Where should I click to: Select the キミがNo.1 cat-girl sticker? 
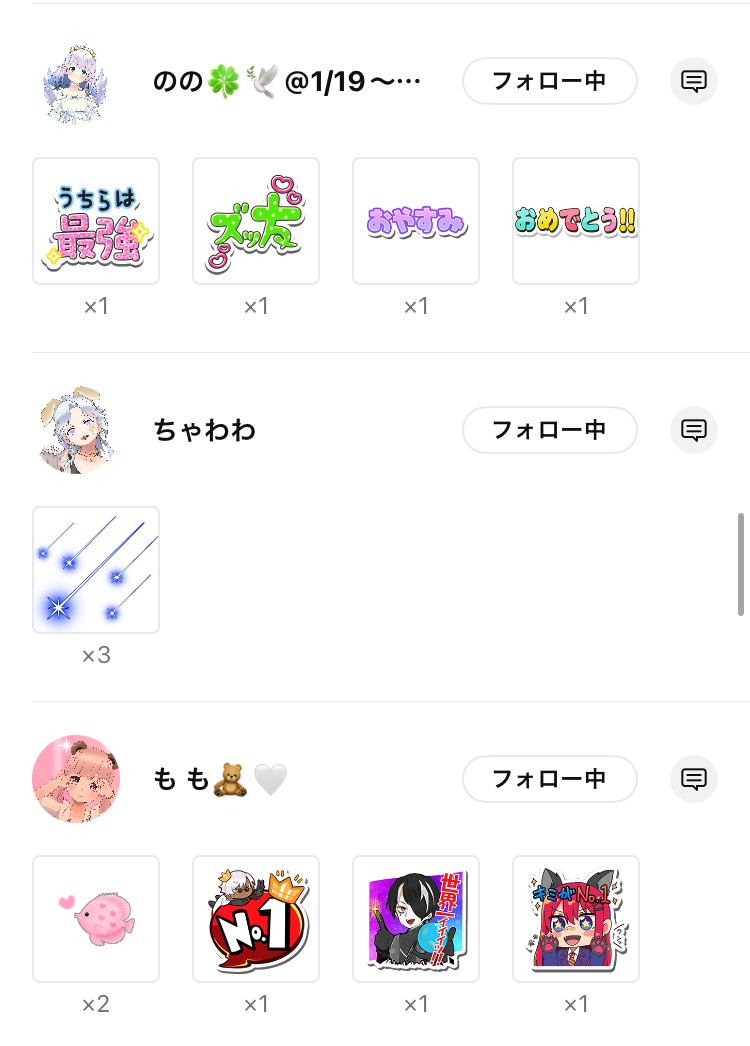tap(576, 919)
